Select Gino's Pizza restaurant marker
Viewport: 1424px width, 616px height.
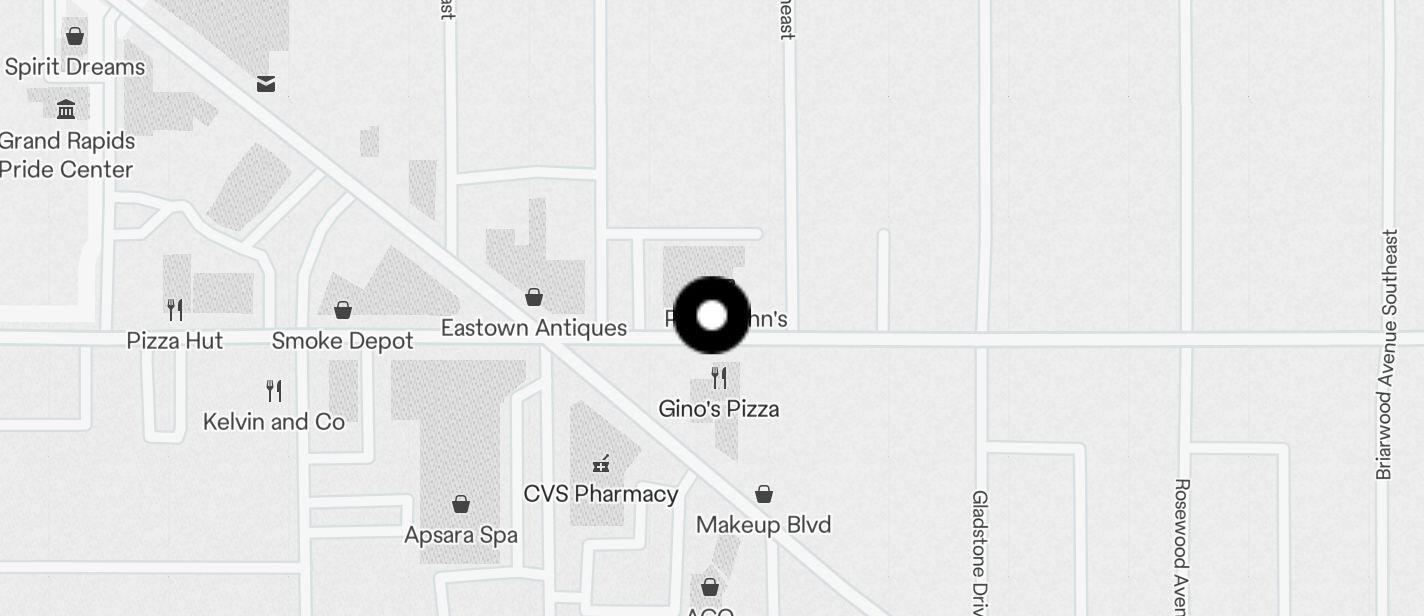719,378
